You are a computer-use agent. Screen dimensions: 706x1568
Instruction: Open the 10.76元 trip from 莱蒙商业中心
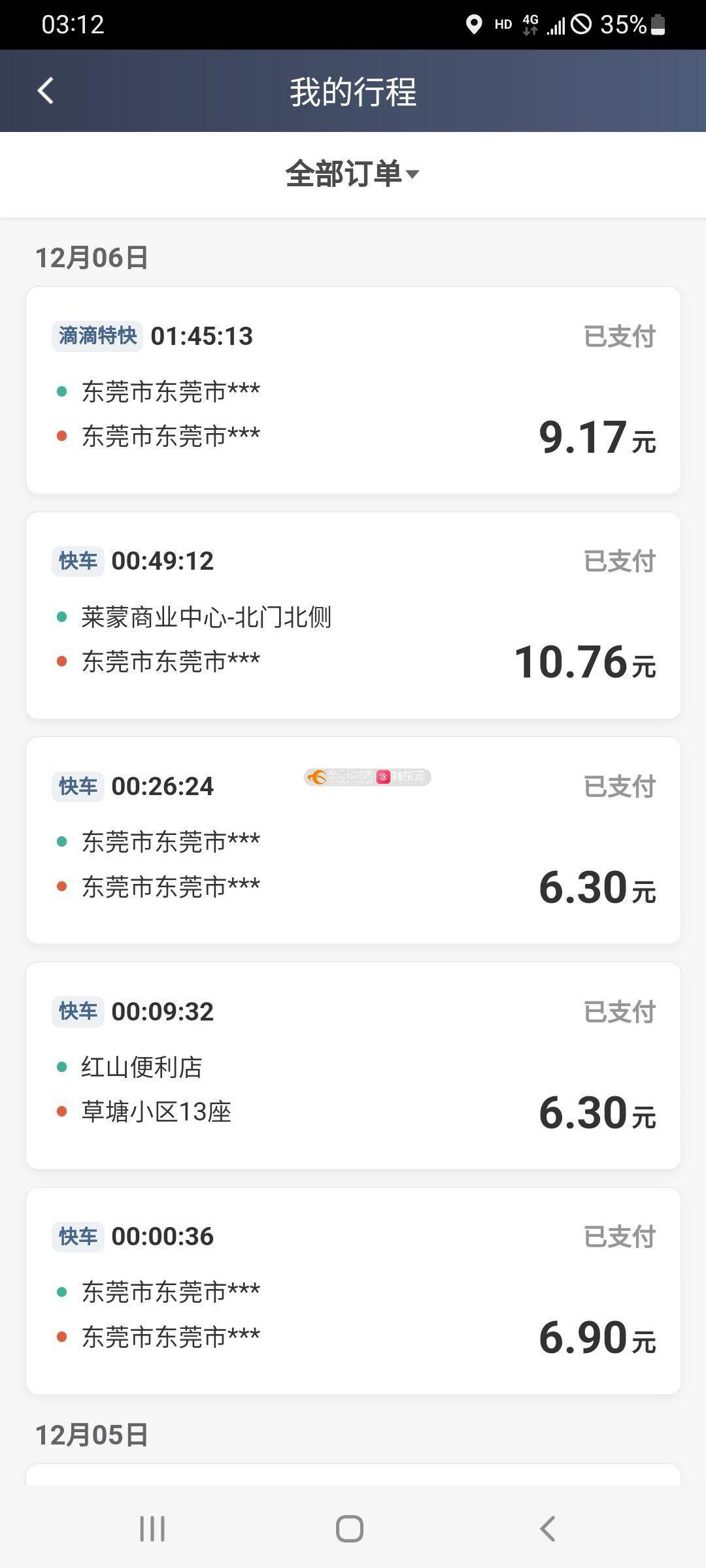point(353,615)
